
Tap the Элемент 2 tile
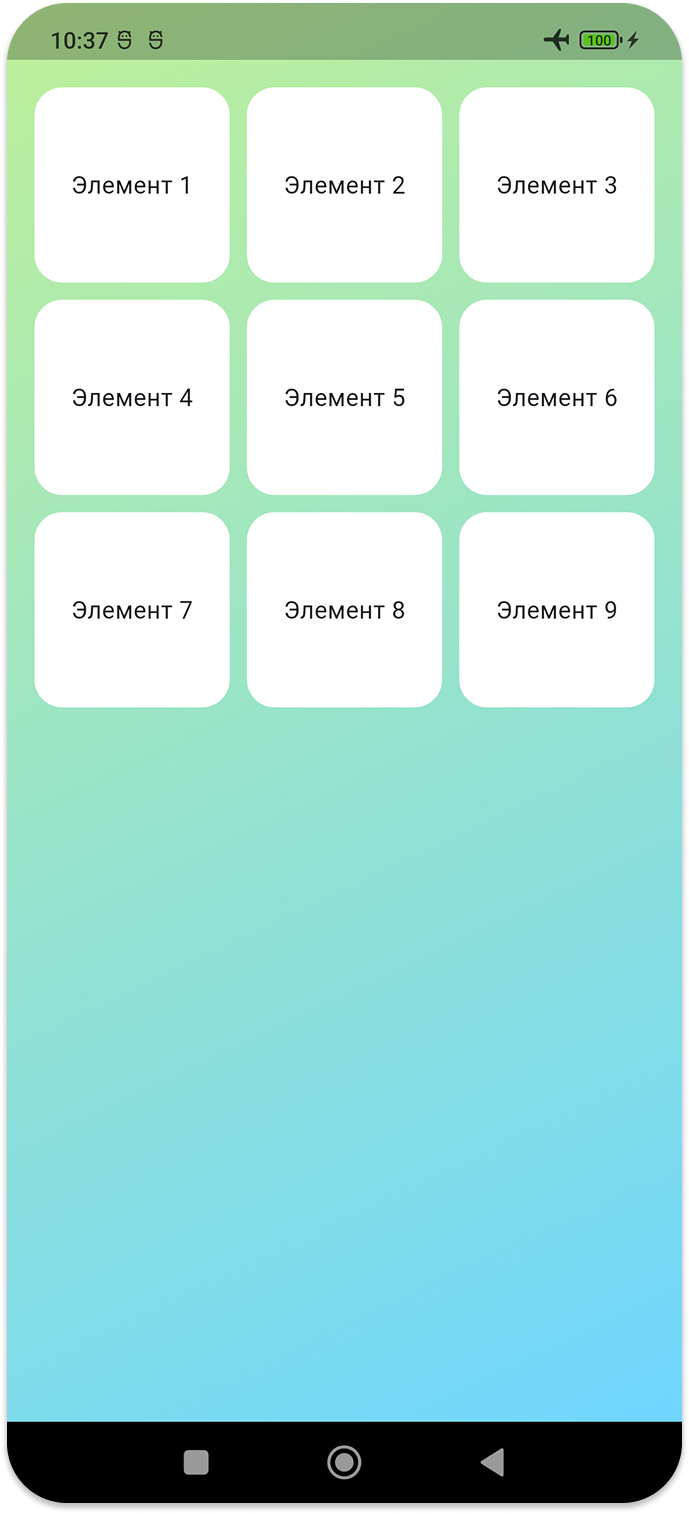(344, 185)
